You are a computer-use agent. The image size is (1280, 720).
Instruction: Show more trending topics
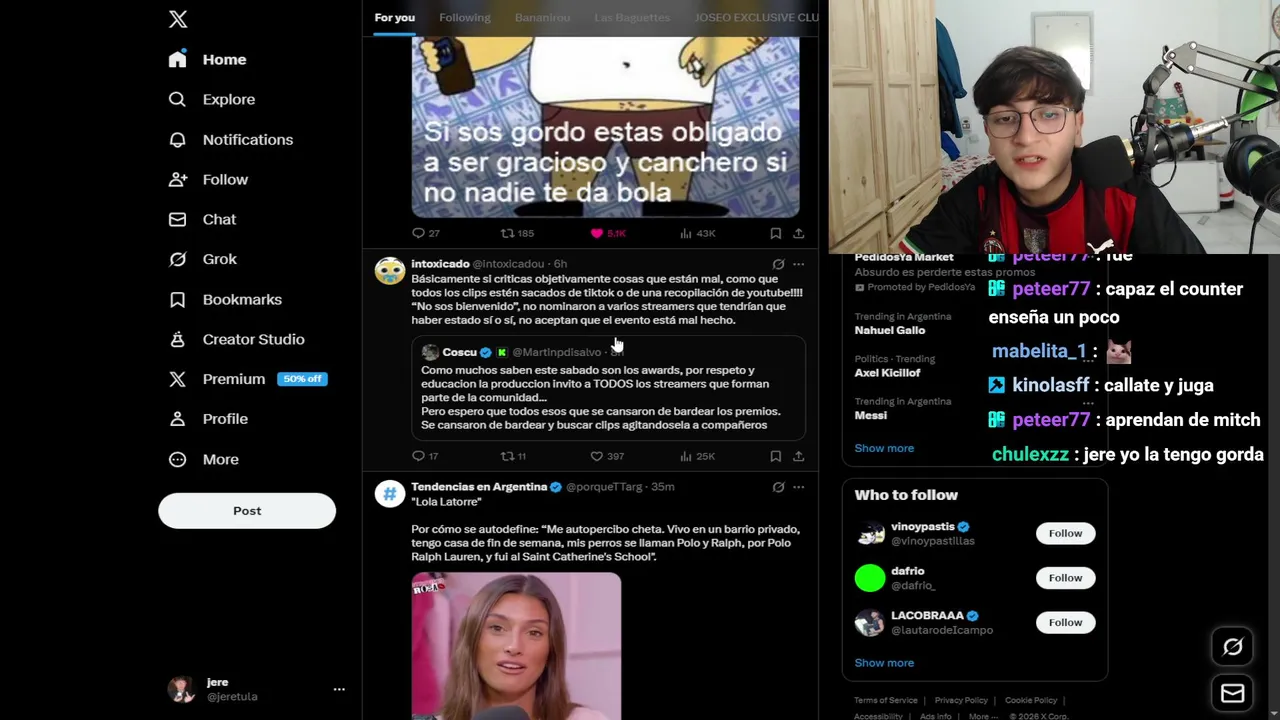[x=884, y=448]
